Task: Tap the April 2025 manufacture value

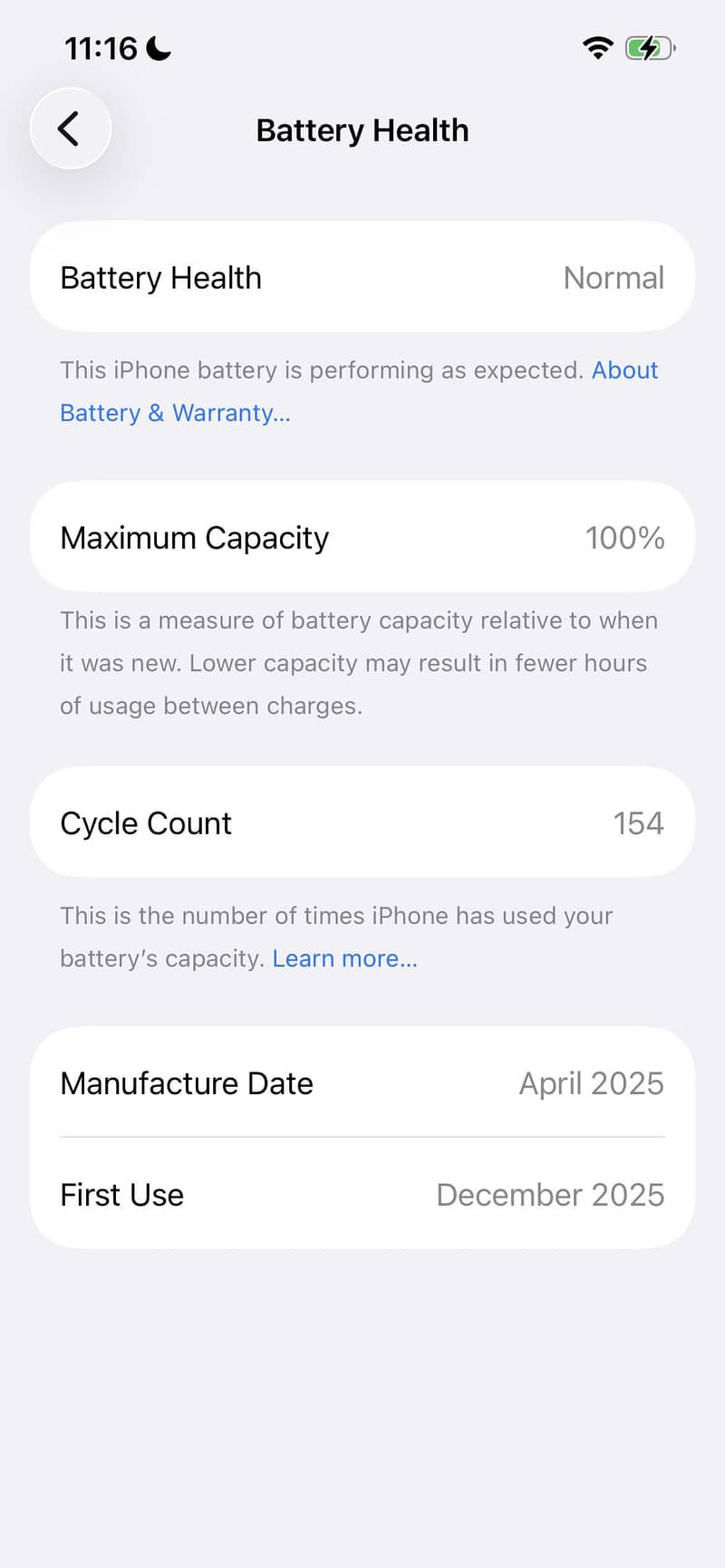Action: (x=591, y=1083)
